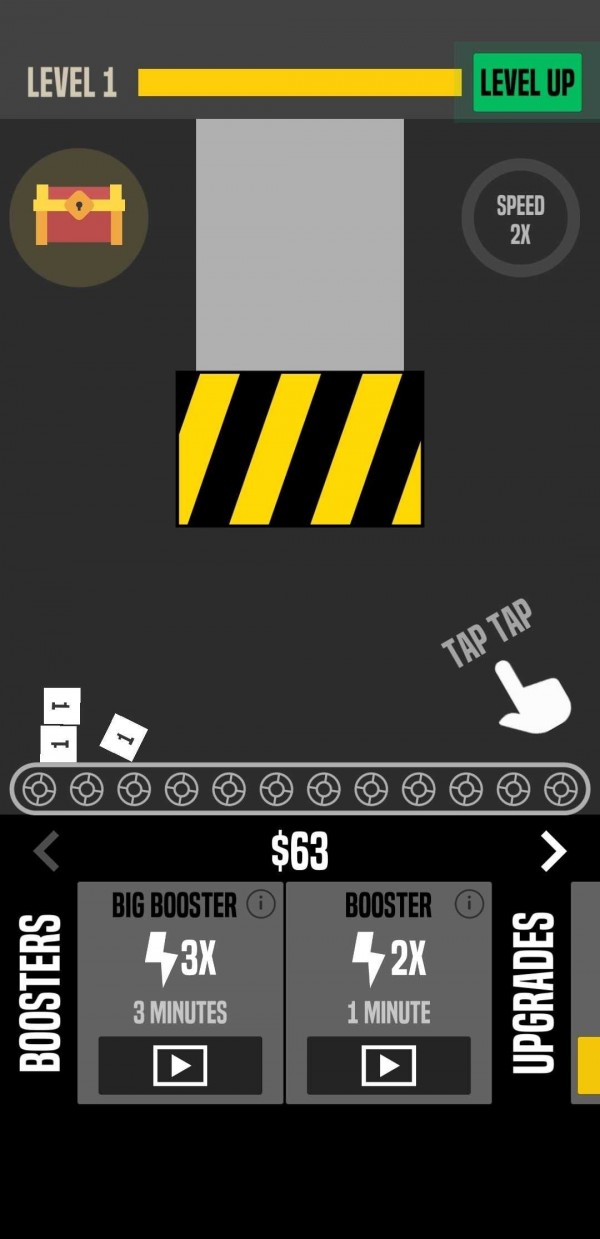The width and height of the screenshot is (600, 1239).
Task: Watch video for 2X Booster
Action: pyautogui.click(x=388, y=1065)
